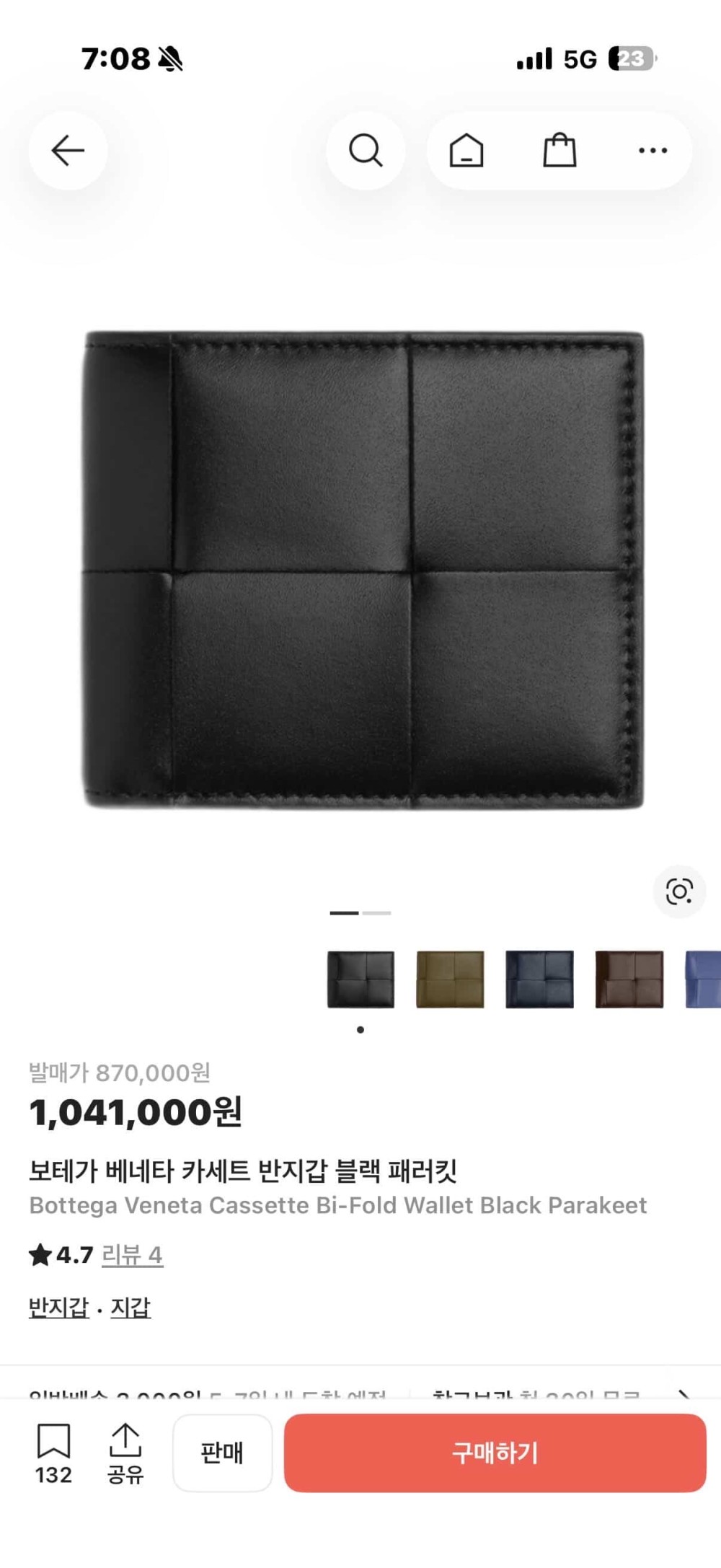Tap the 판매 sell button

pos(222,1453)
